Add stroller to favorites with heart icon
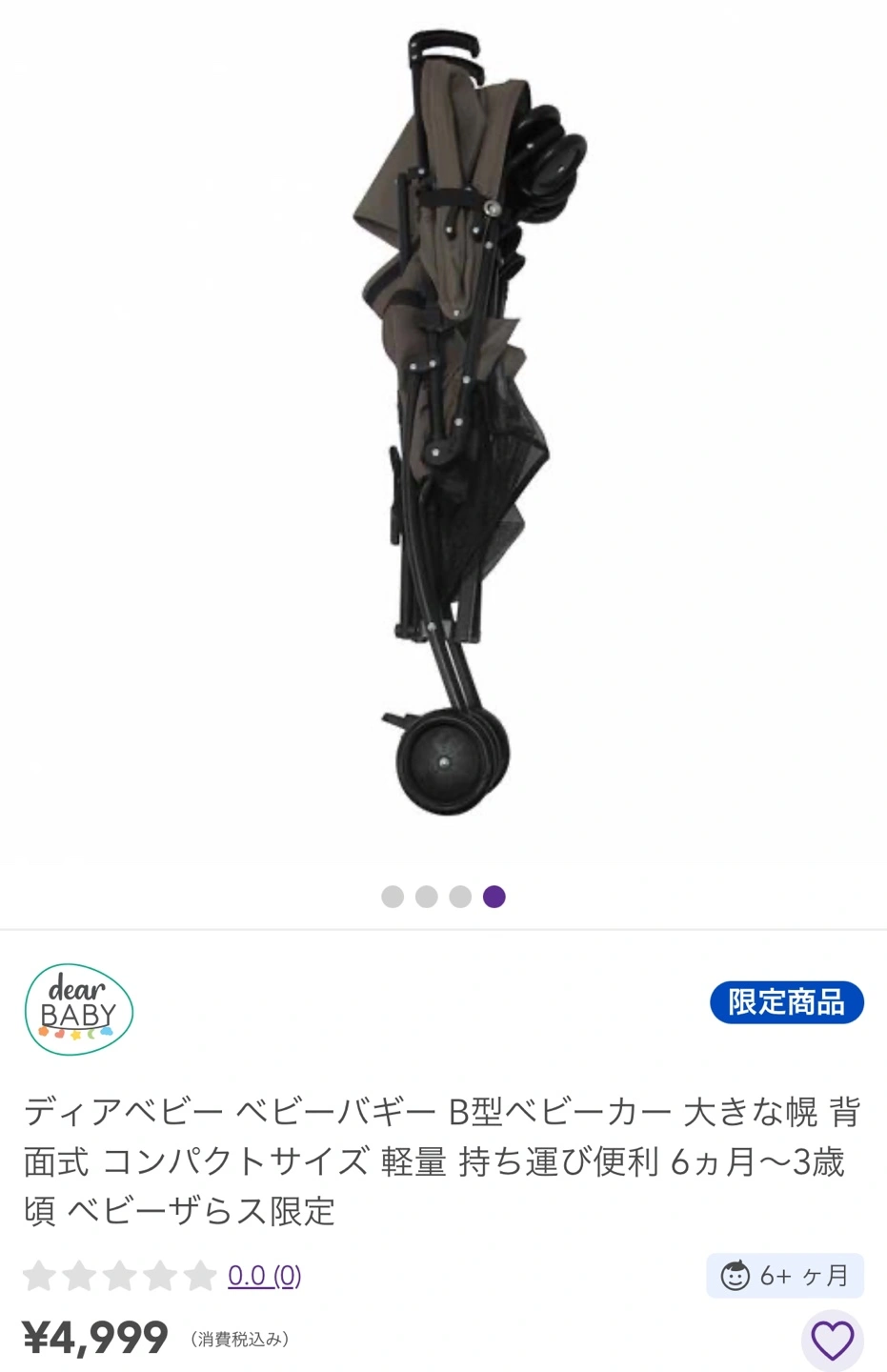Screen dimensions: 887x1372 click(832, 1342)
